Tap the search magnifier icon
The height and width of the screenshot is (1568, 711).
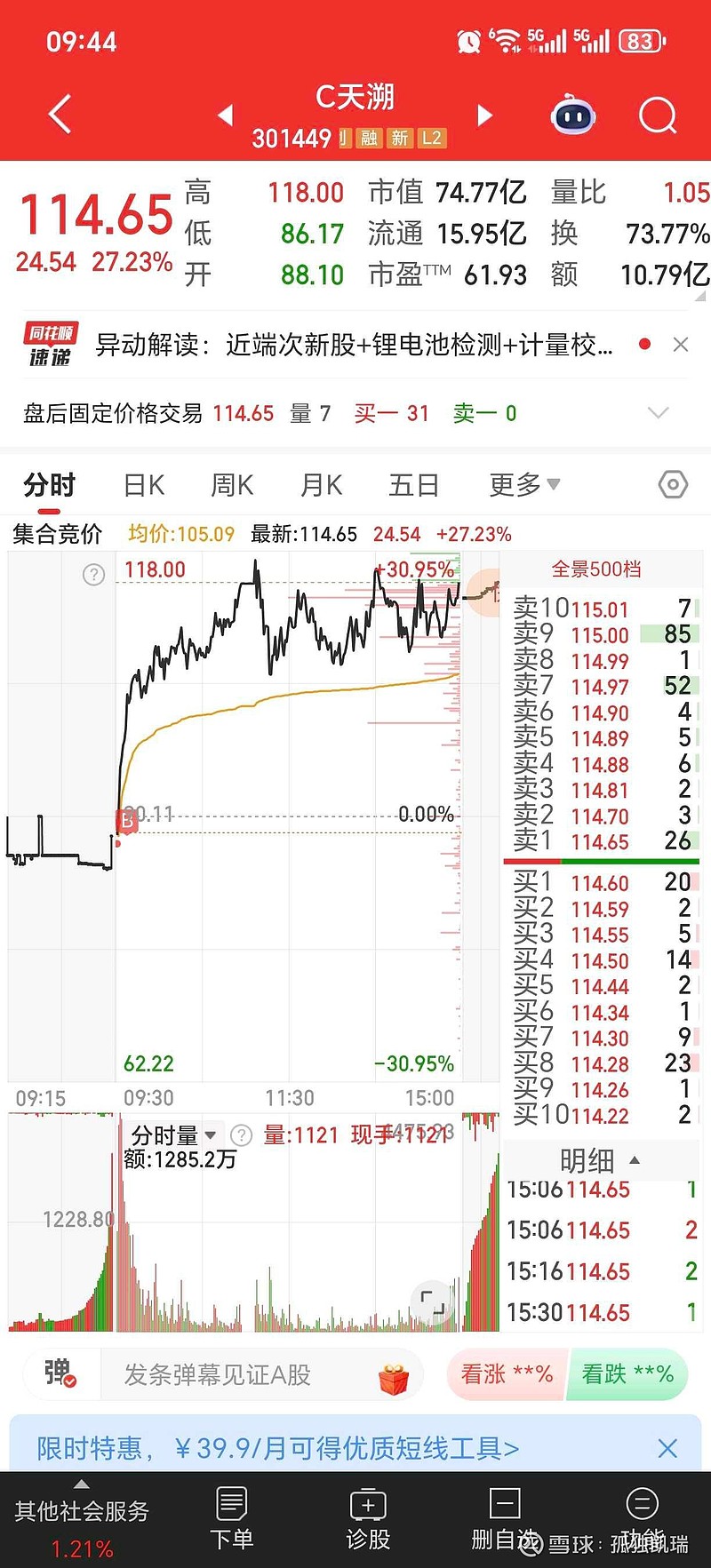[657, 115]
